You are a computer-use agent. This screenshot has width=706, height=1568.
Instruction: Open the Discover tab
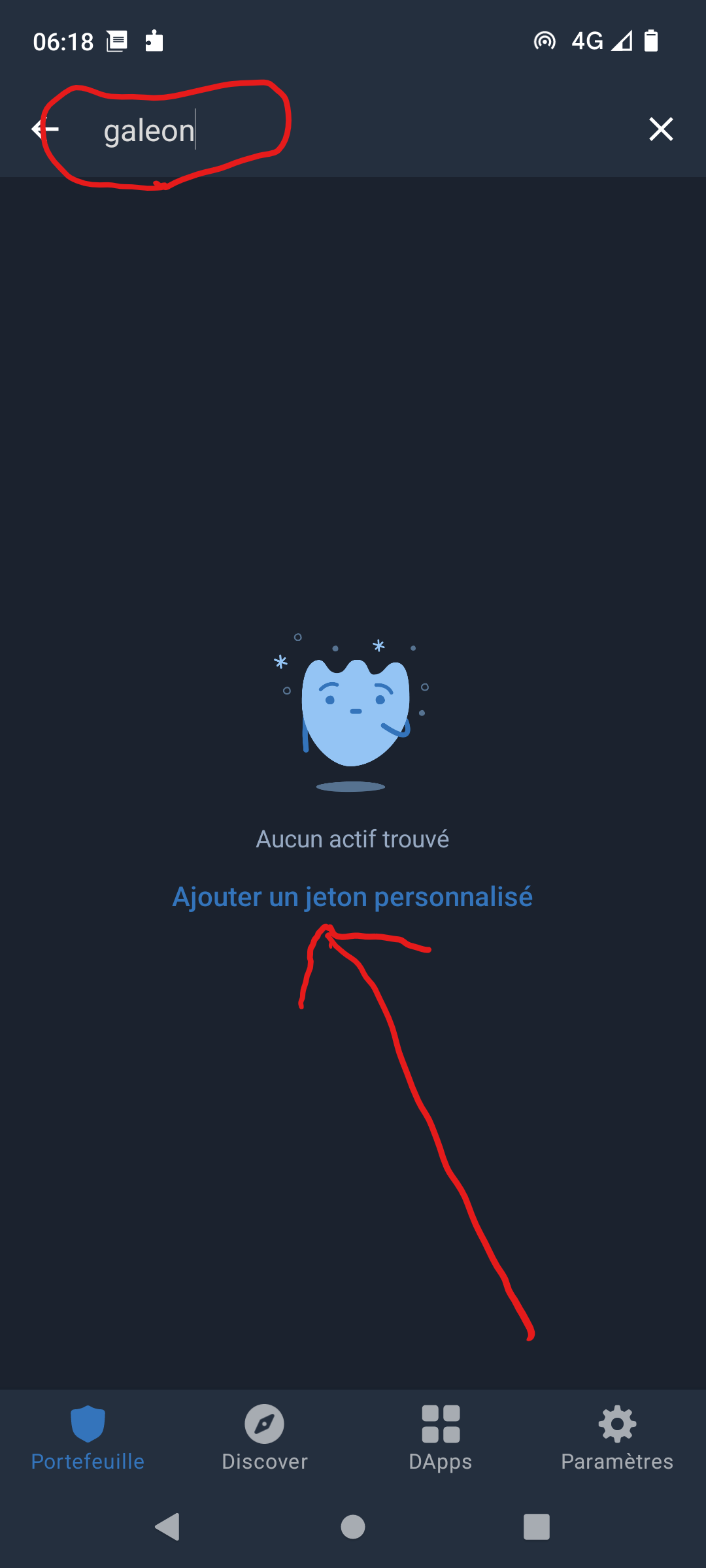[264, 1437]
